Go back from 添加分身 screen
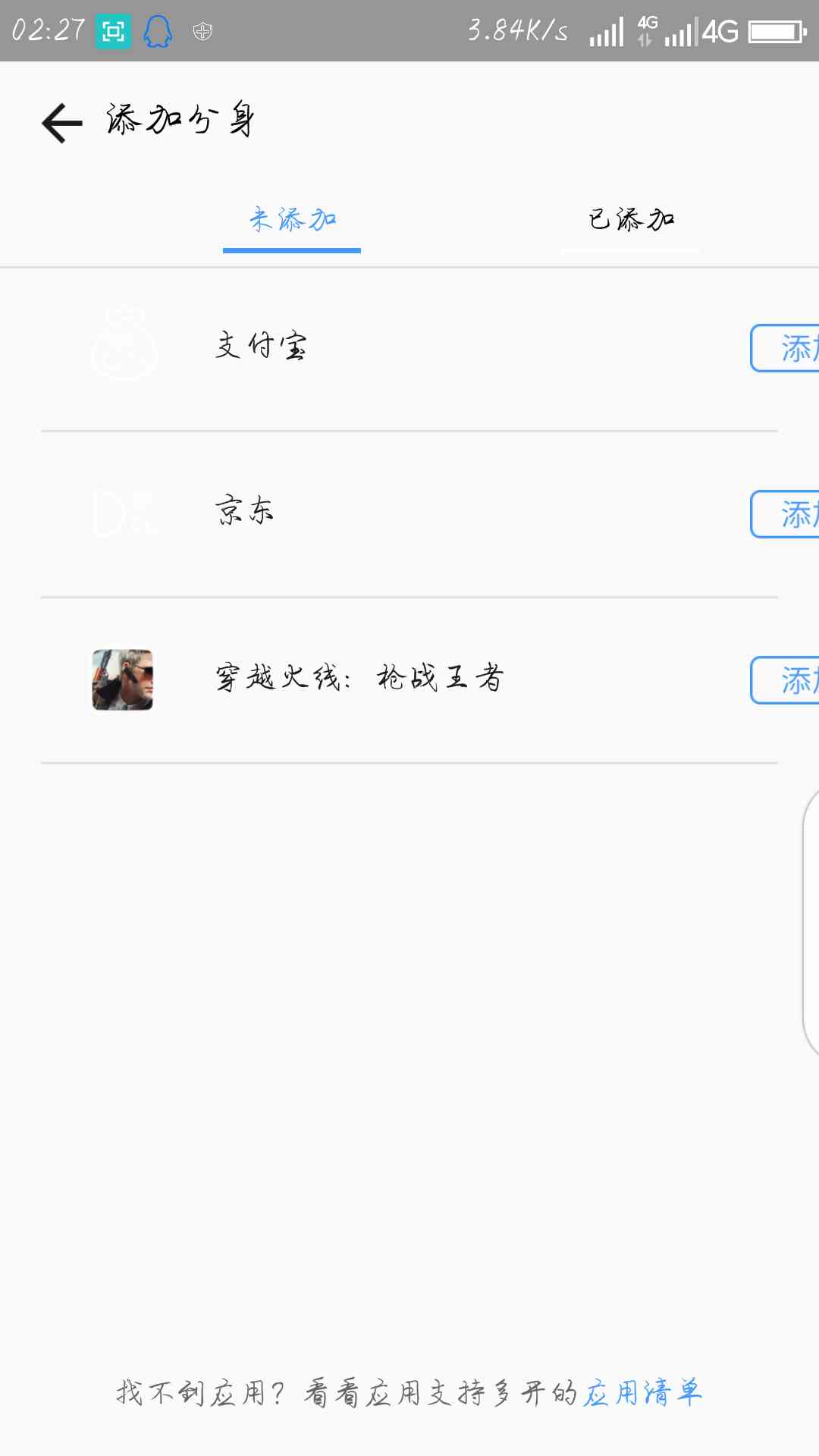Viewport: 819px width, 1456px height. click(x=62, y=123)
